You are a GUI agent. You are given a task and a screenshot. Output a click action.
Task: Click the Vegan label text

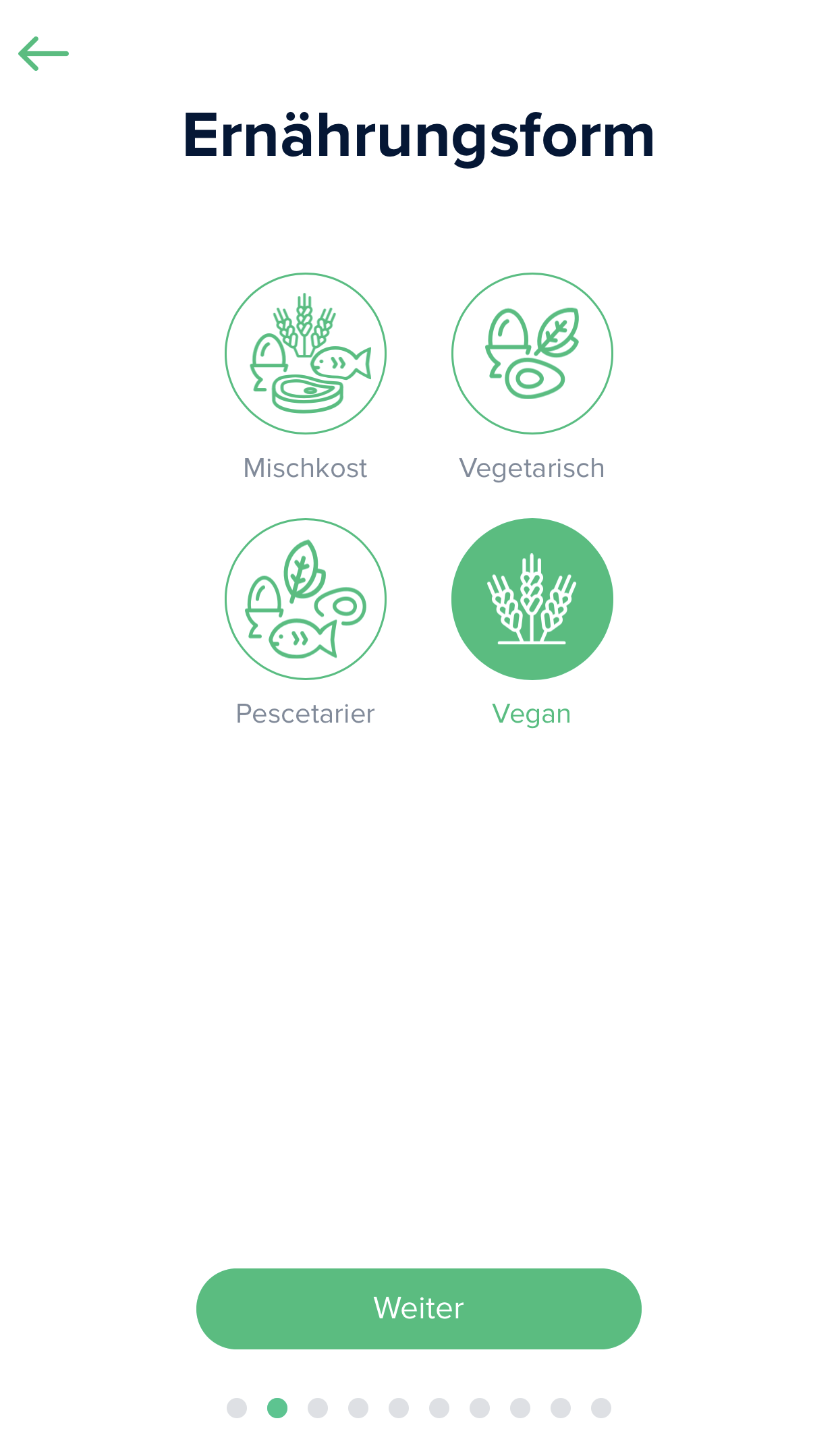pyautogui.click(x=532, y=713)
